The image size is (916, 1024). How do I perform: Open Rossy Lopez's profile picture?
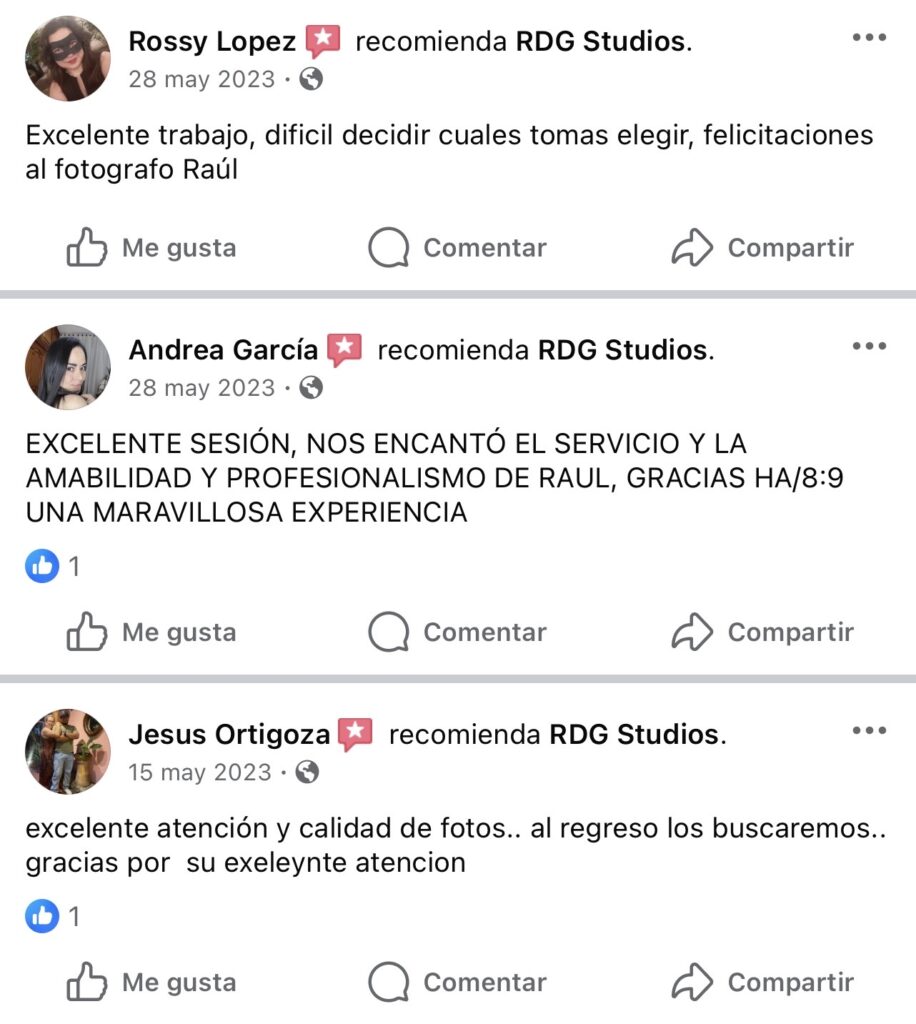pyautogui.click(x=68, y=58)
